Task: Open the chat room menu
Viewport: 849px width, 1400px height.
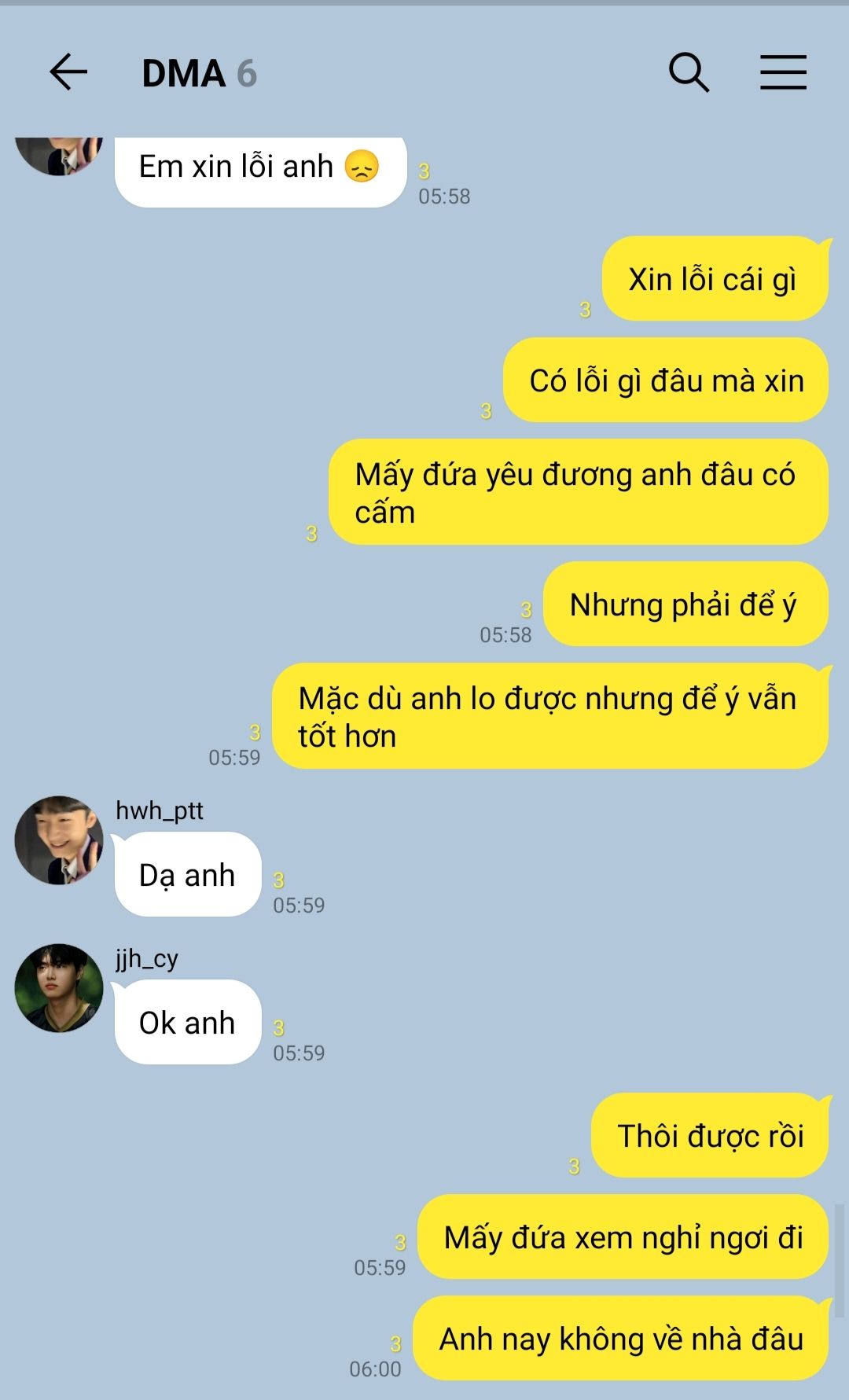Action: point(783,72)
